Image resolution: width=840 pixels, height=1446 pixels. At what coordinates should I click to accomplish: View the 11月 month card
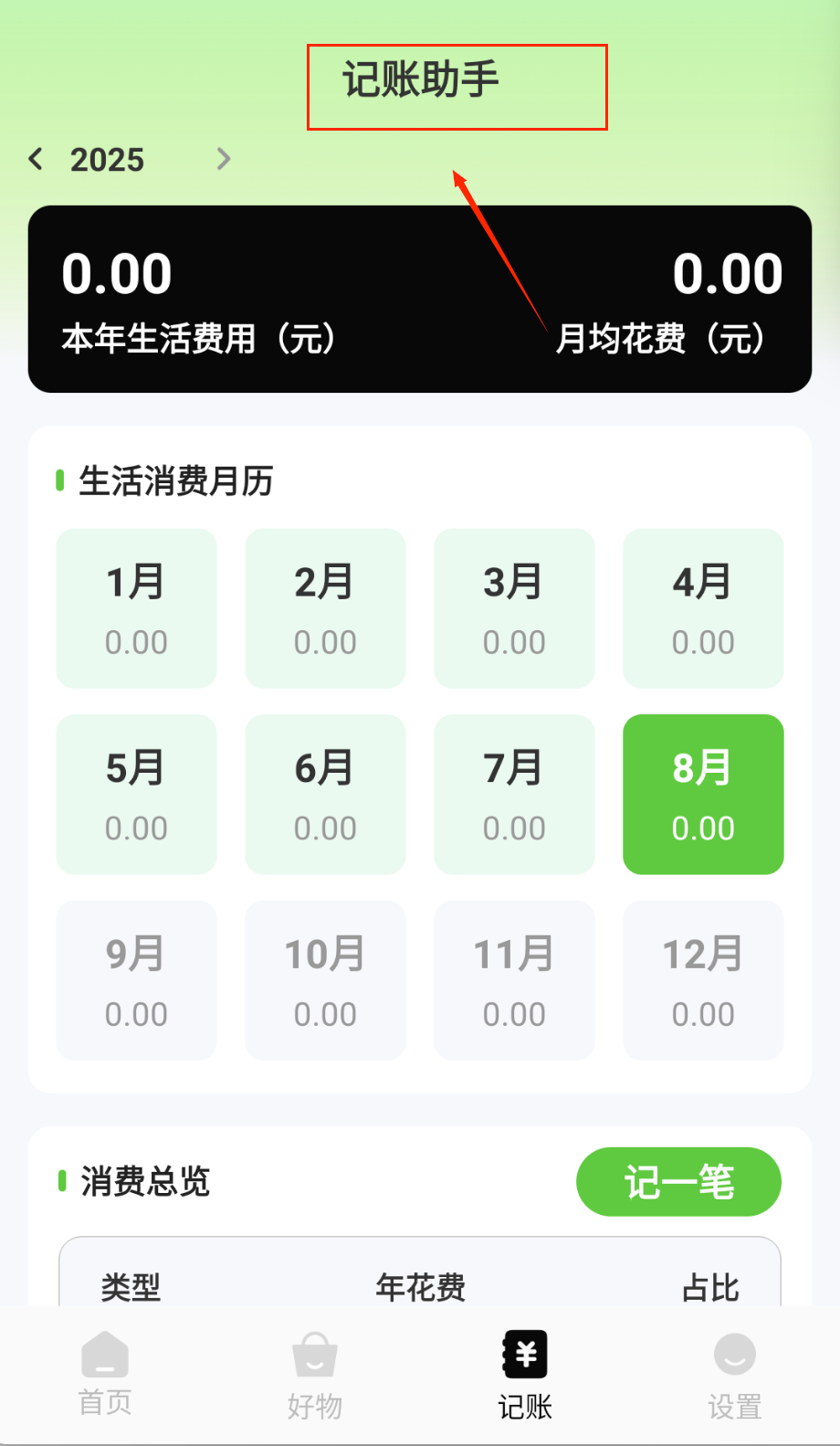click(x=514, y=980)
